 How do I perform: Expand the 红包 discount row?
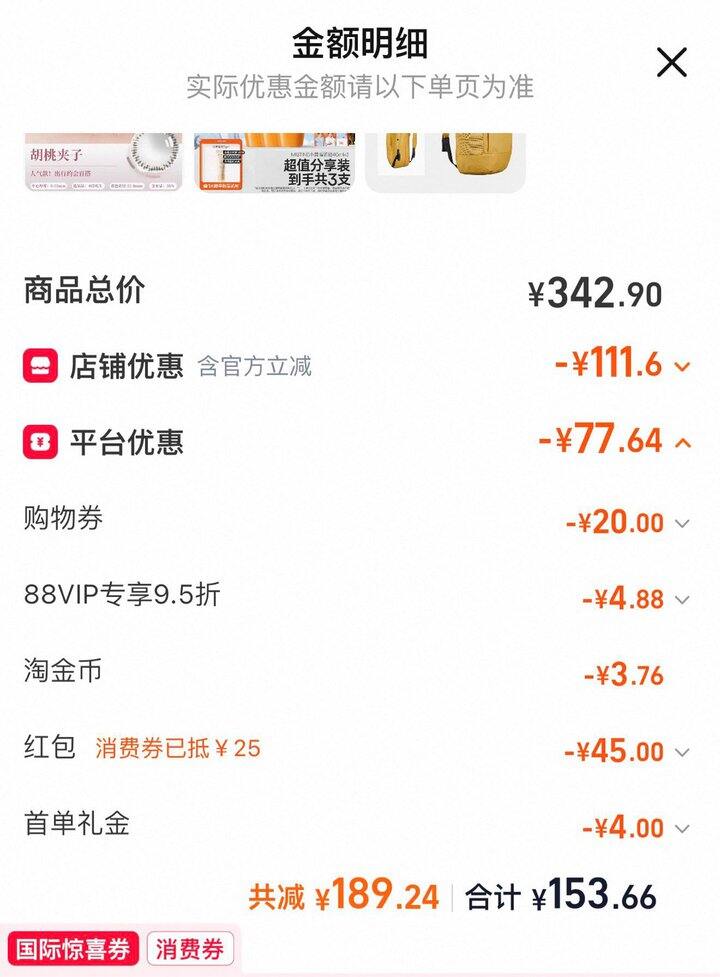pyautogui.click(x=682, y=752)
